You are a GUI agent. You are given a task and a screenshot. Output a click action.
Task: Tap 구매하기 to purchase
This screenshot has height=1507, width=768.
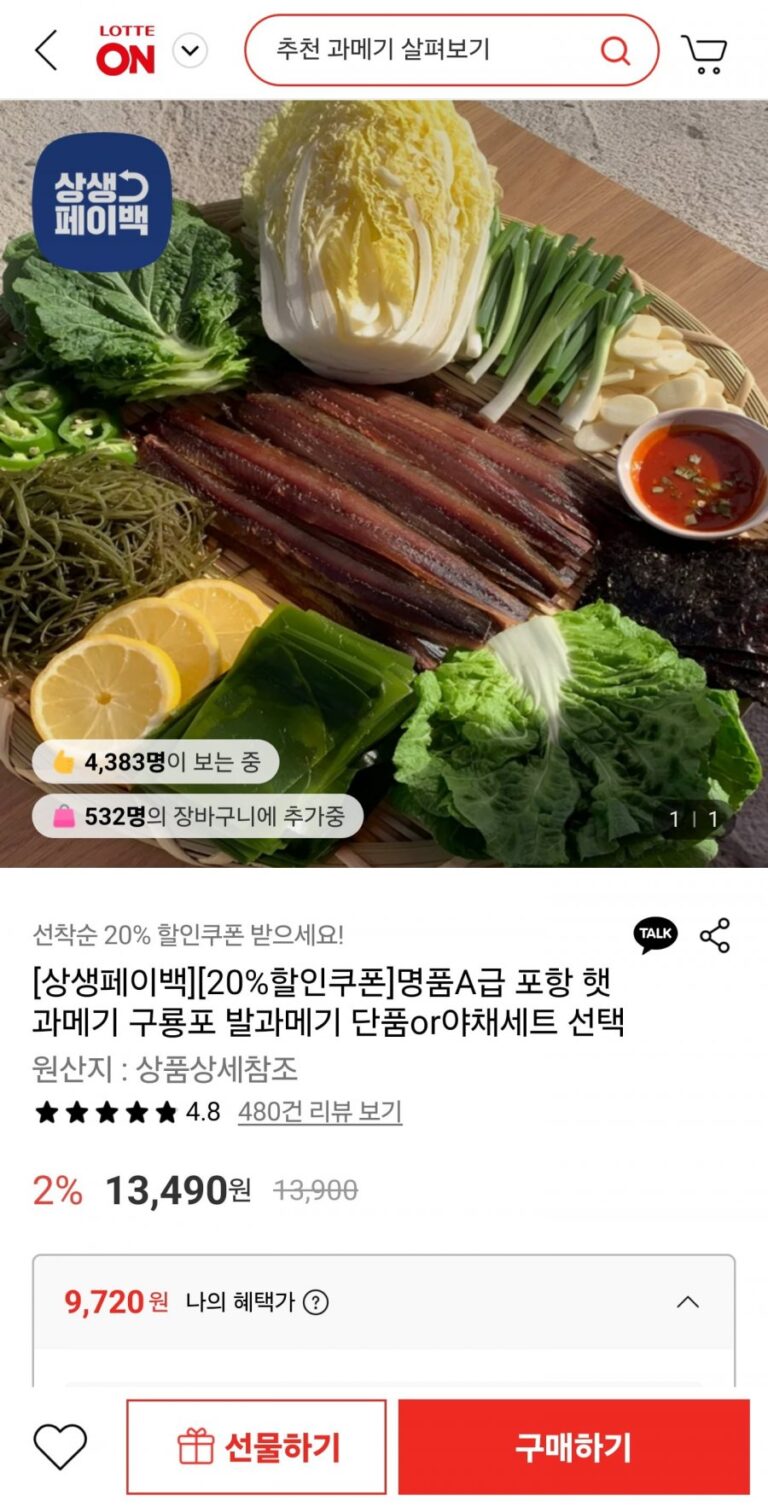pyautogui.click(x=573, y=1446)
